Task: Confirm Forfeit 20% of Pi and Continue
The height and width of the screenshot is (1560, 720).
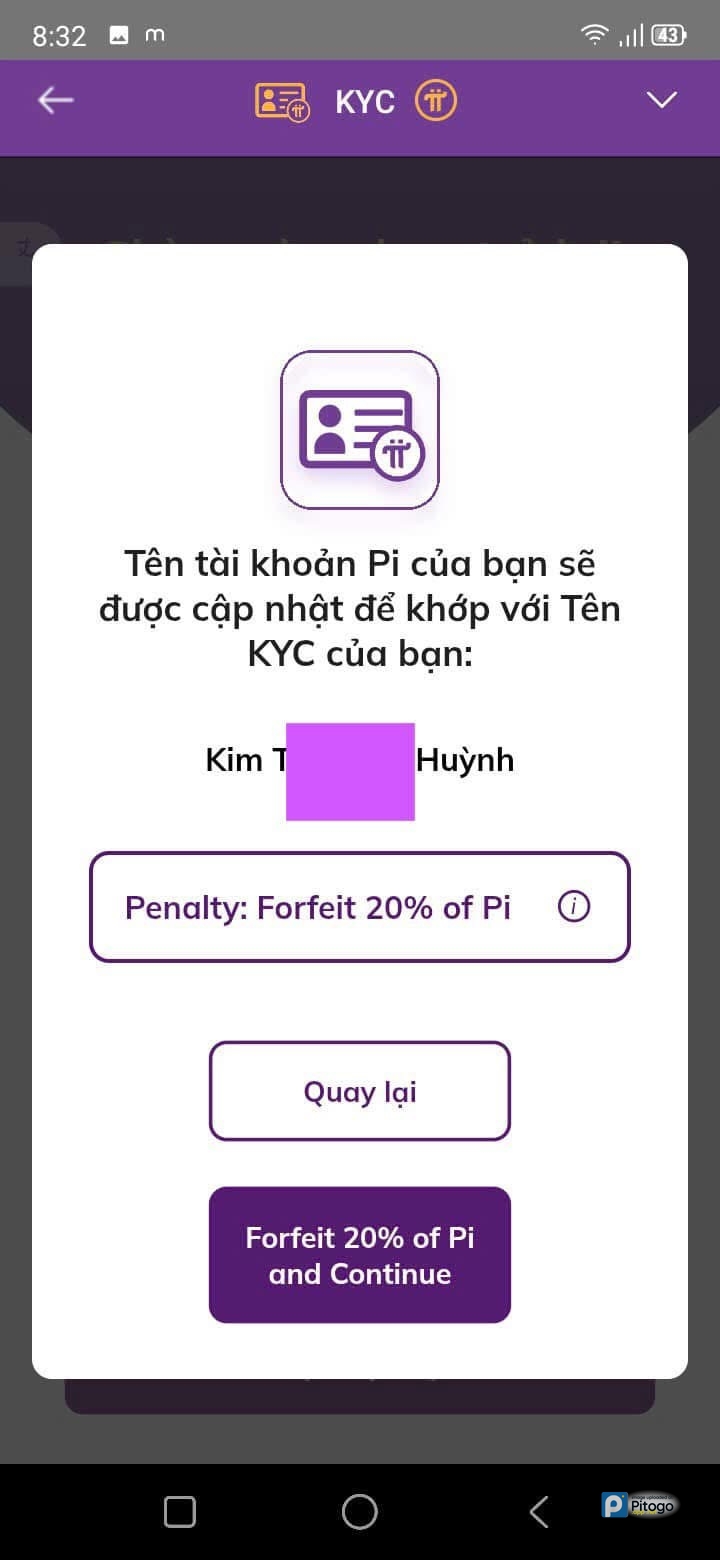Action: point(360,1255)
